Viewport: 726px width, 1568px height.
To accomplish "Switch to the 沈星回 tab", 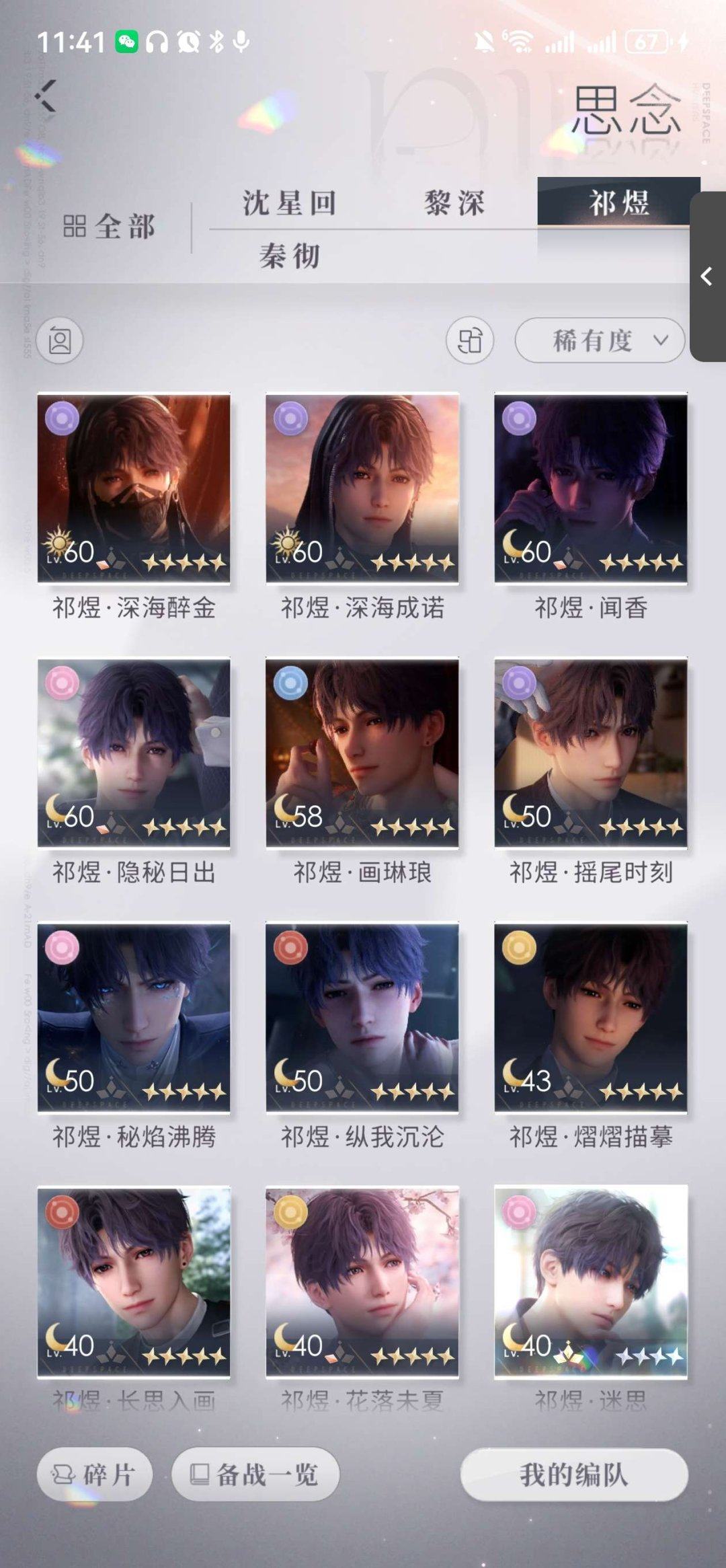I will 289,202.
